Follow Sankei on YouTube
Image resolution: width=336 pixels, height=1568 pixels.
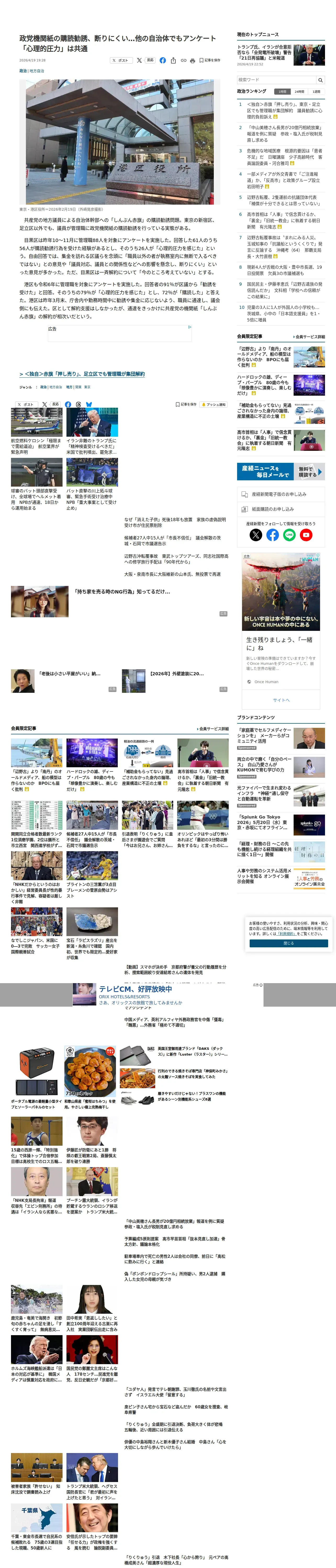(306, 535)
